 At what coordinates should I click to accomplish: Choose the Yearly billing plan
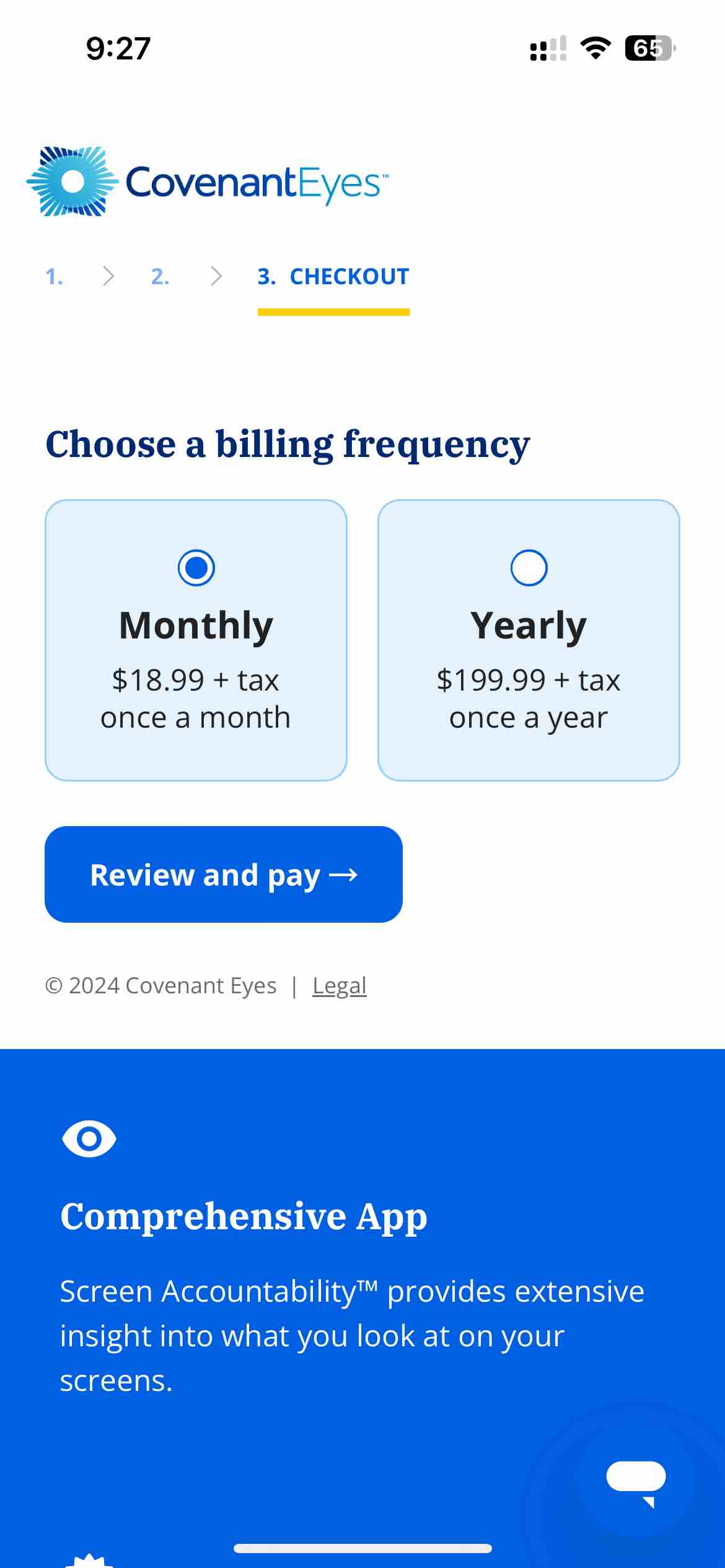tap(529, 568)
